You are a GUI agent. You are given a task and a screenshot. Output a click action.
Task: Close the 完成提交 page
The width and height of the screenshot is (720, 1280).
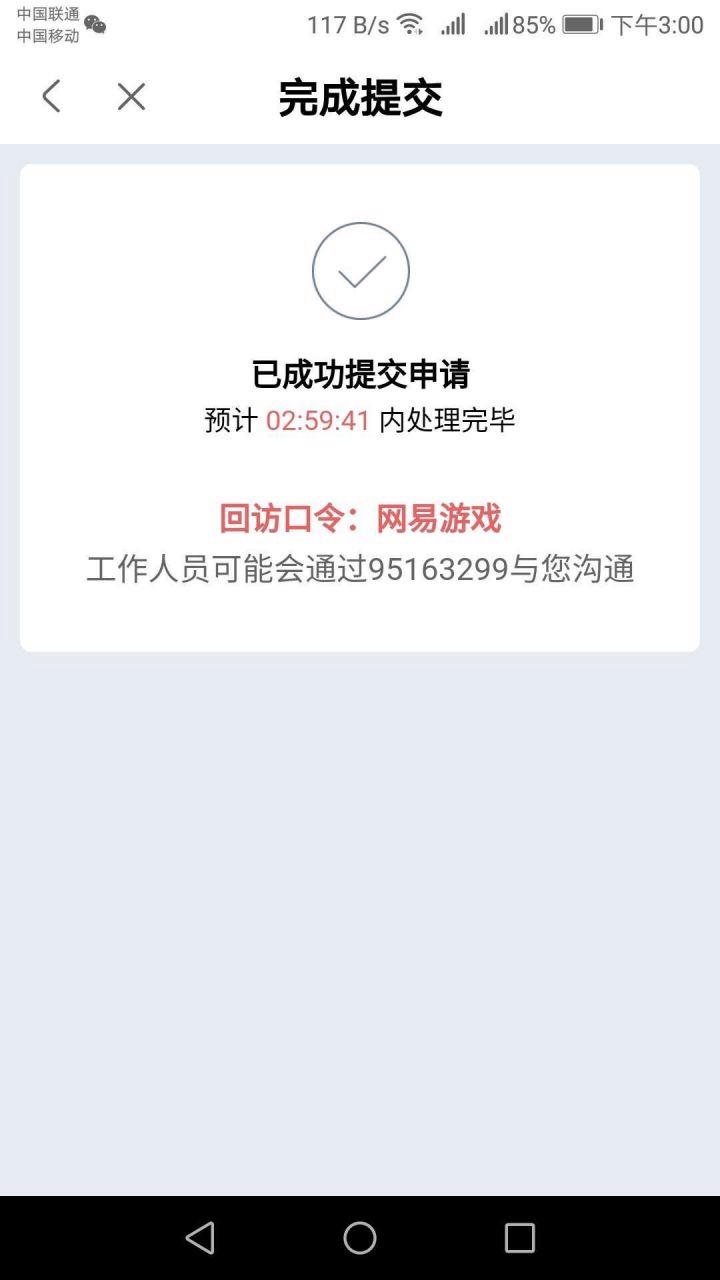click(131, 97)
